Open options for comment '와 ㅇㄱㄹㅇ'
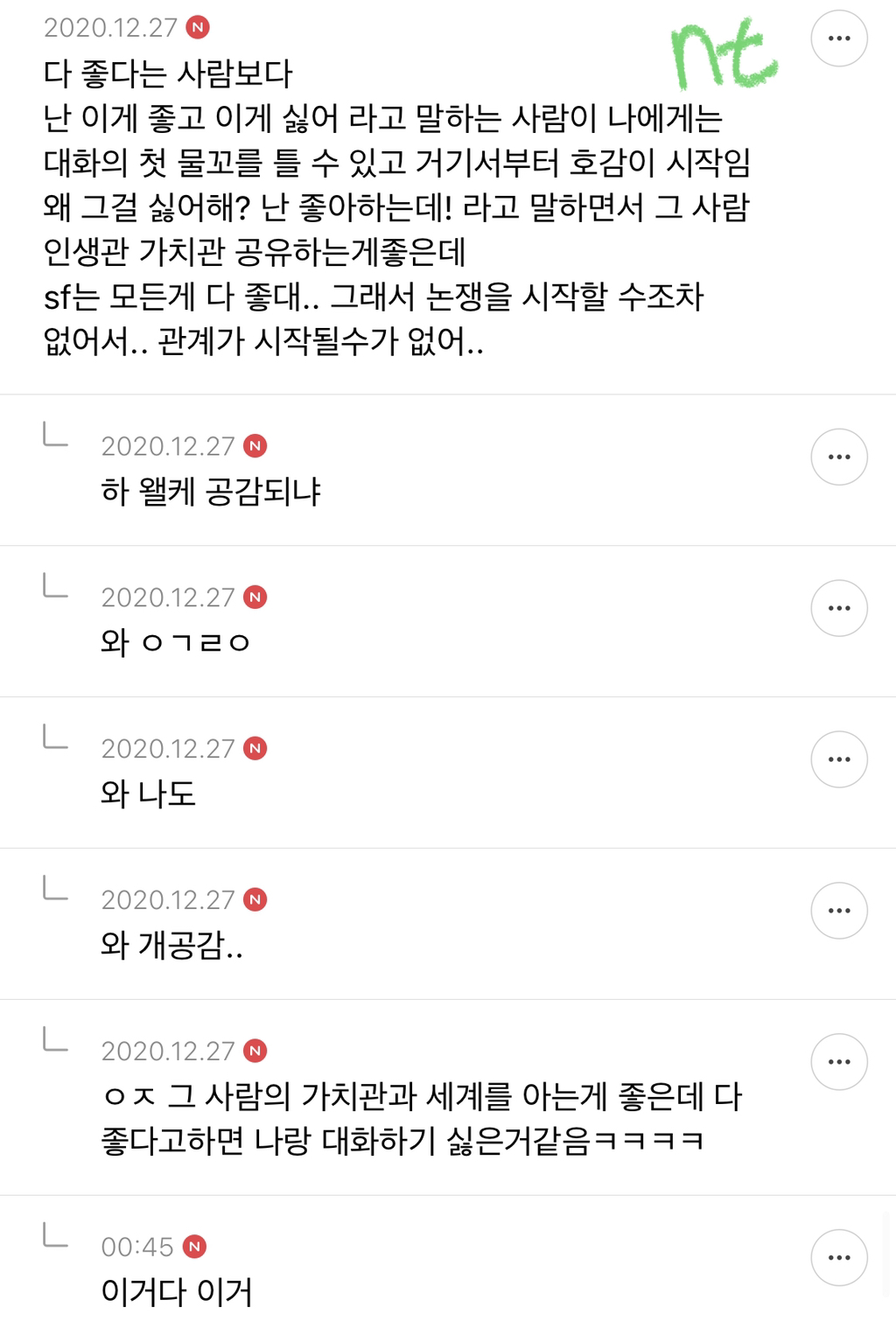This screenshot has height=1342, width=896. pyautogui.click(x=840, y=606)
